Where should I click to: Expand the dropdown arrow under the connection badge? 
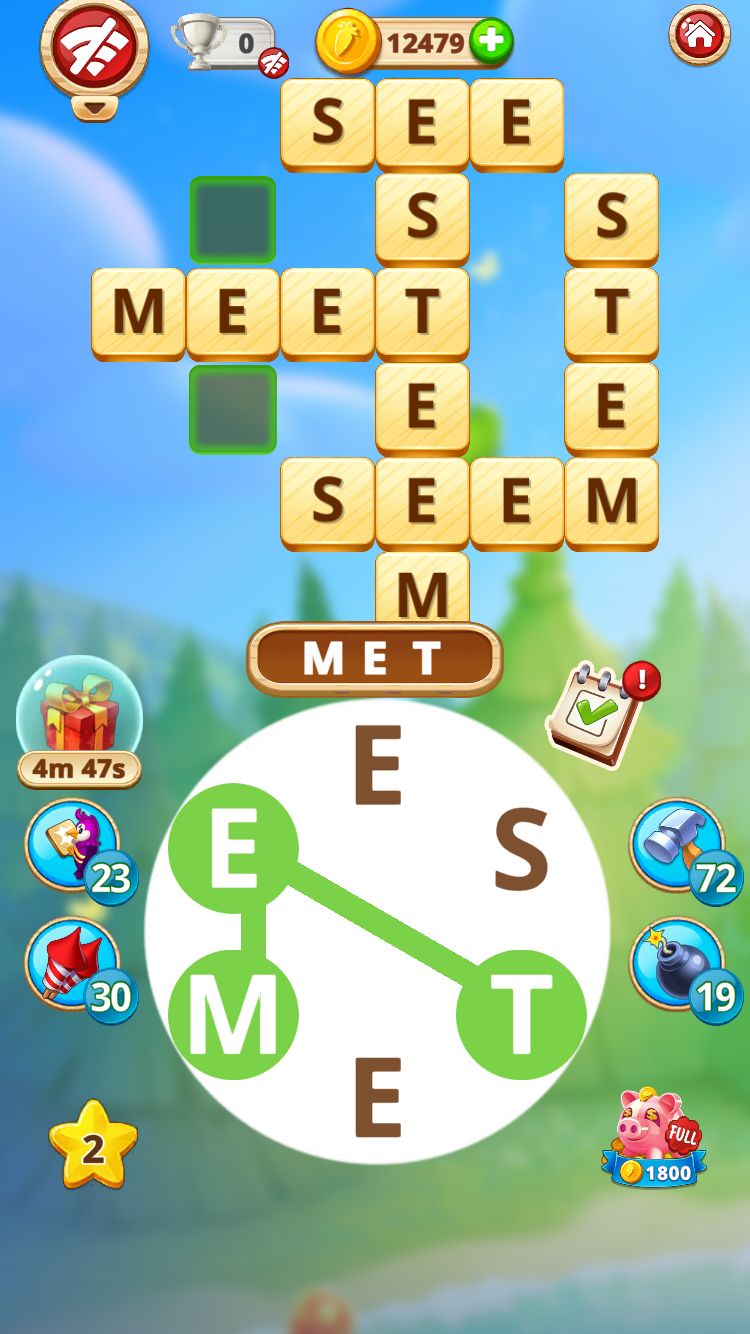point(94,107)
